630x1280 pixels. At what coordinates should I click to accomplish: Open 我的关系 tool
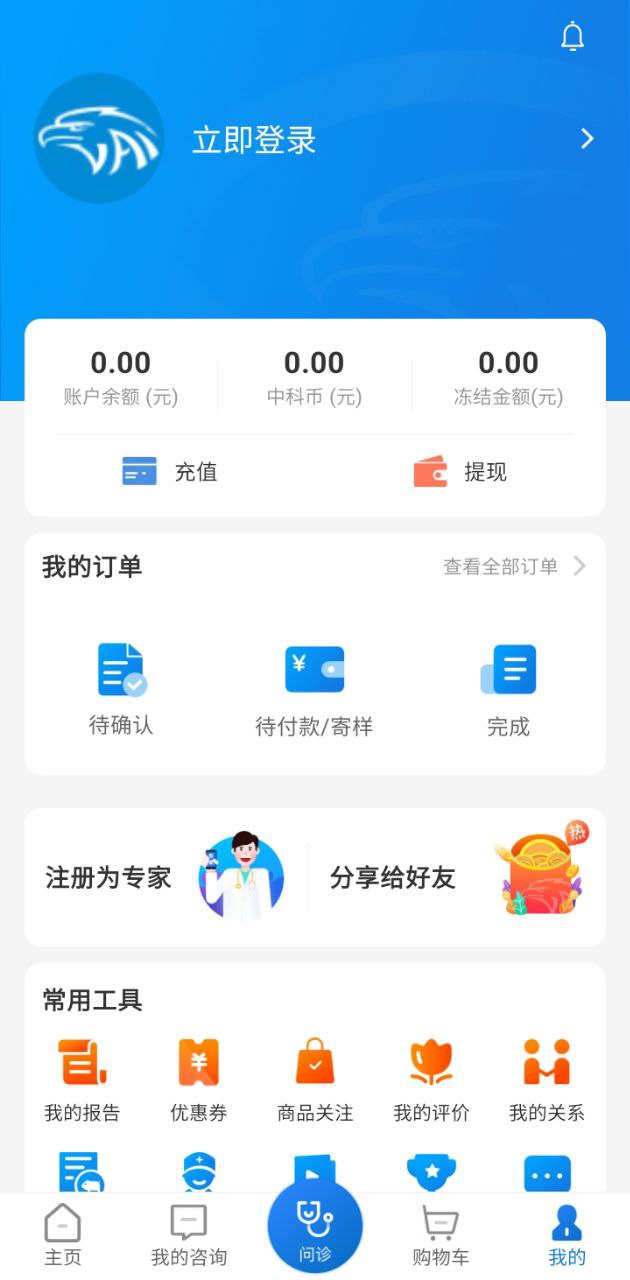[x=547, y=1080]
